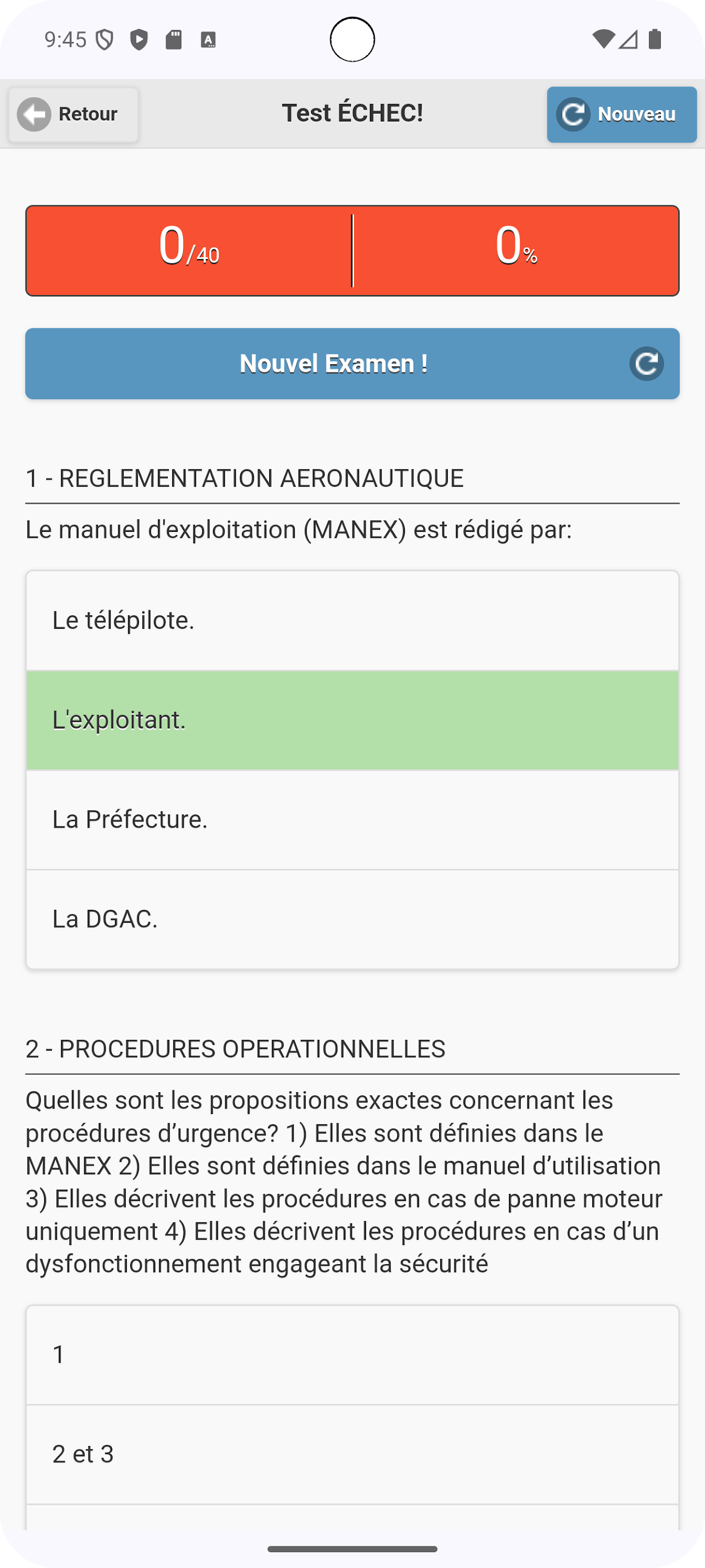Select the answer Le télépilote.

pyautogui.click(x=351, y=620)
